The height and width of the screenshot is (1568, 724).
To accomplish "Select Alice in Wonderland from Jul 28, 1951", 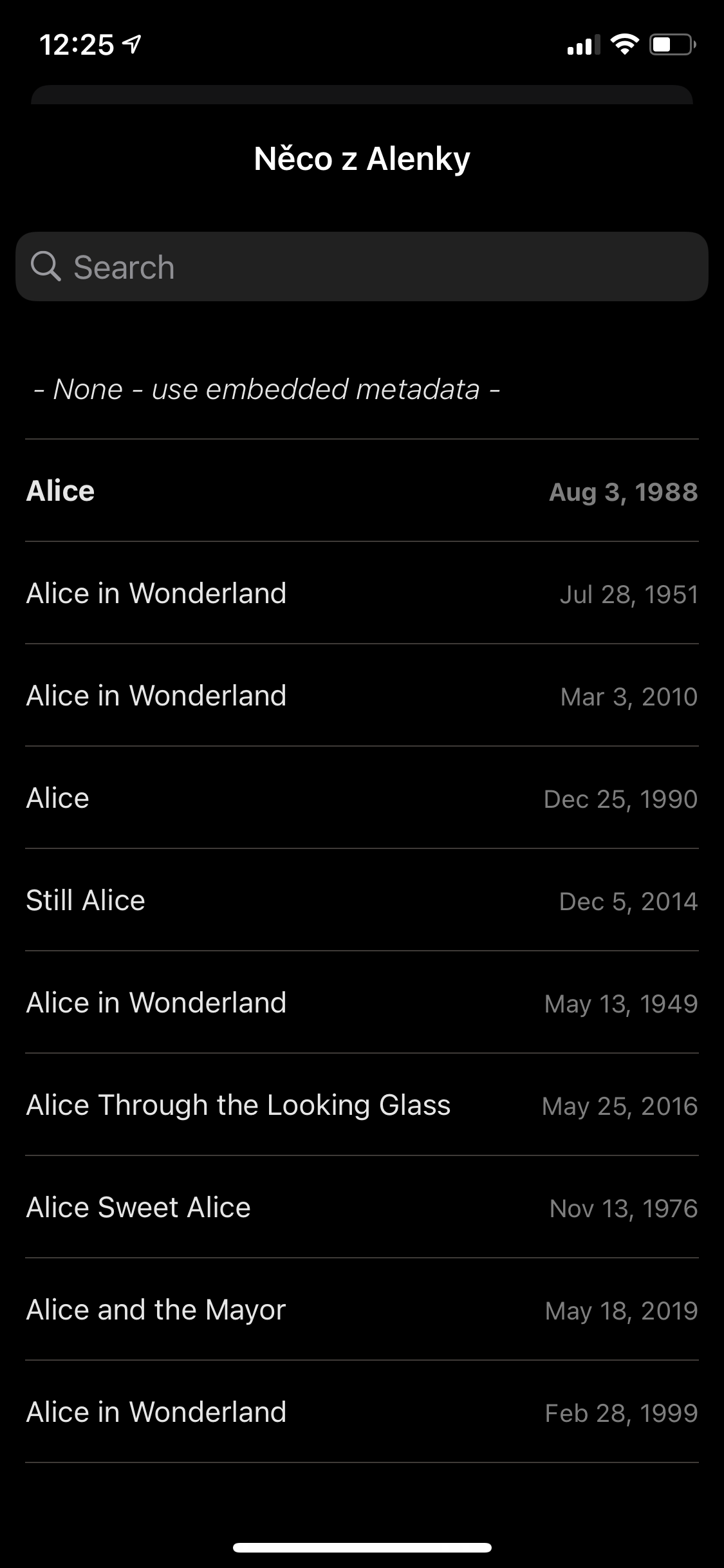I will pyautogui.click(x=362, y=593).
